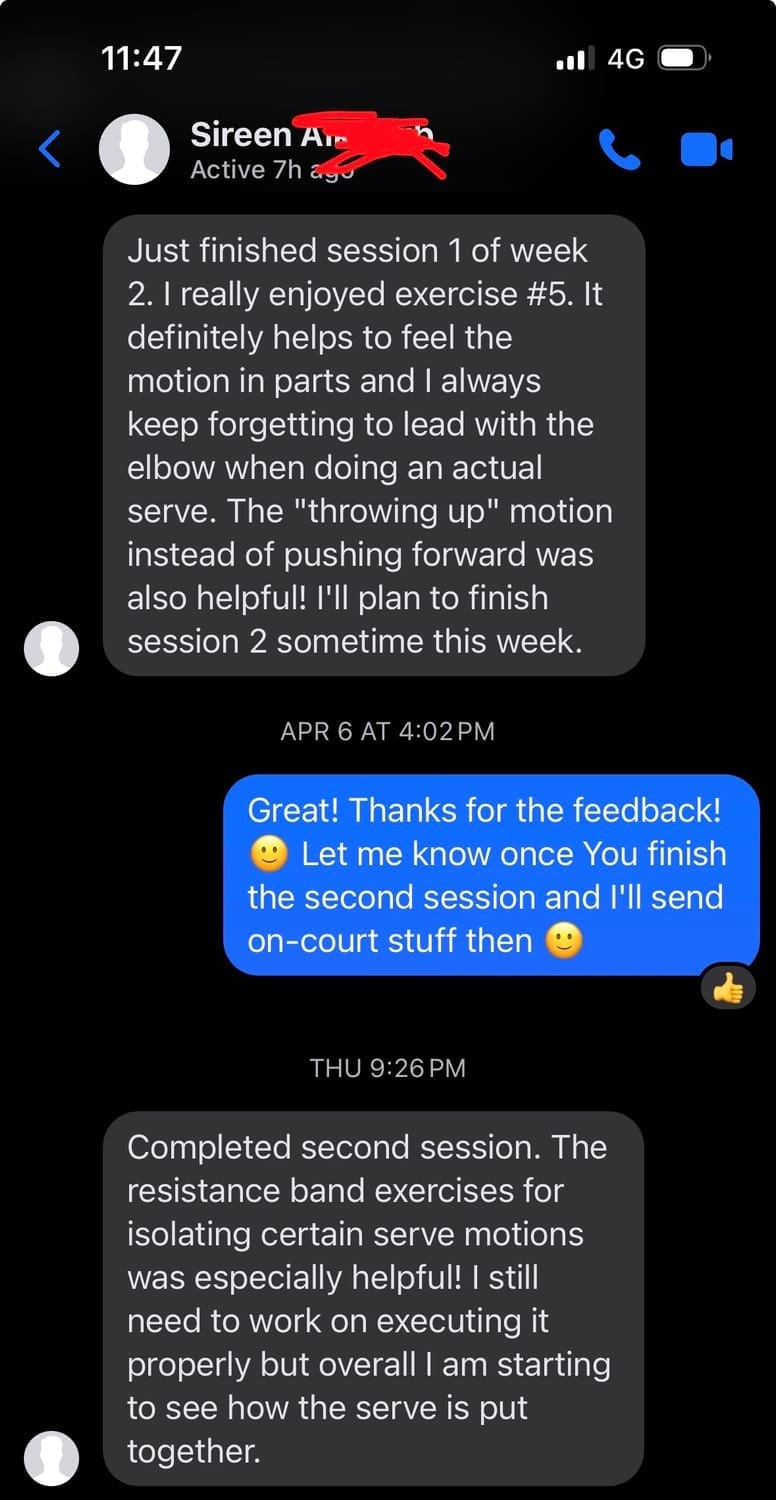Image resolution: width=776 pixels, height=1500 pixels.
Task: View the thumbs-up reaction on the message
Action: tap(727, 989)
